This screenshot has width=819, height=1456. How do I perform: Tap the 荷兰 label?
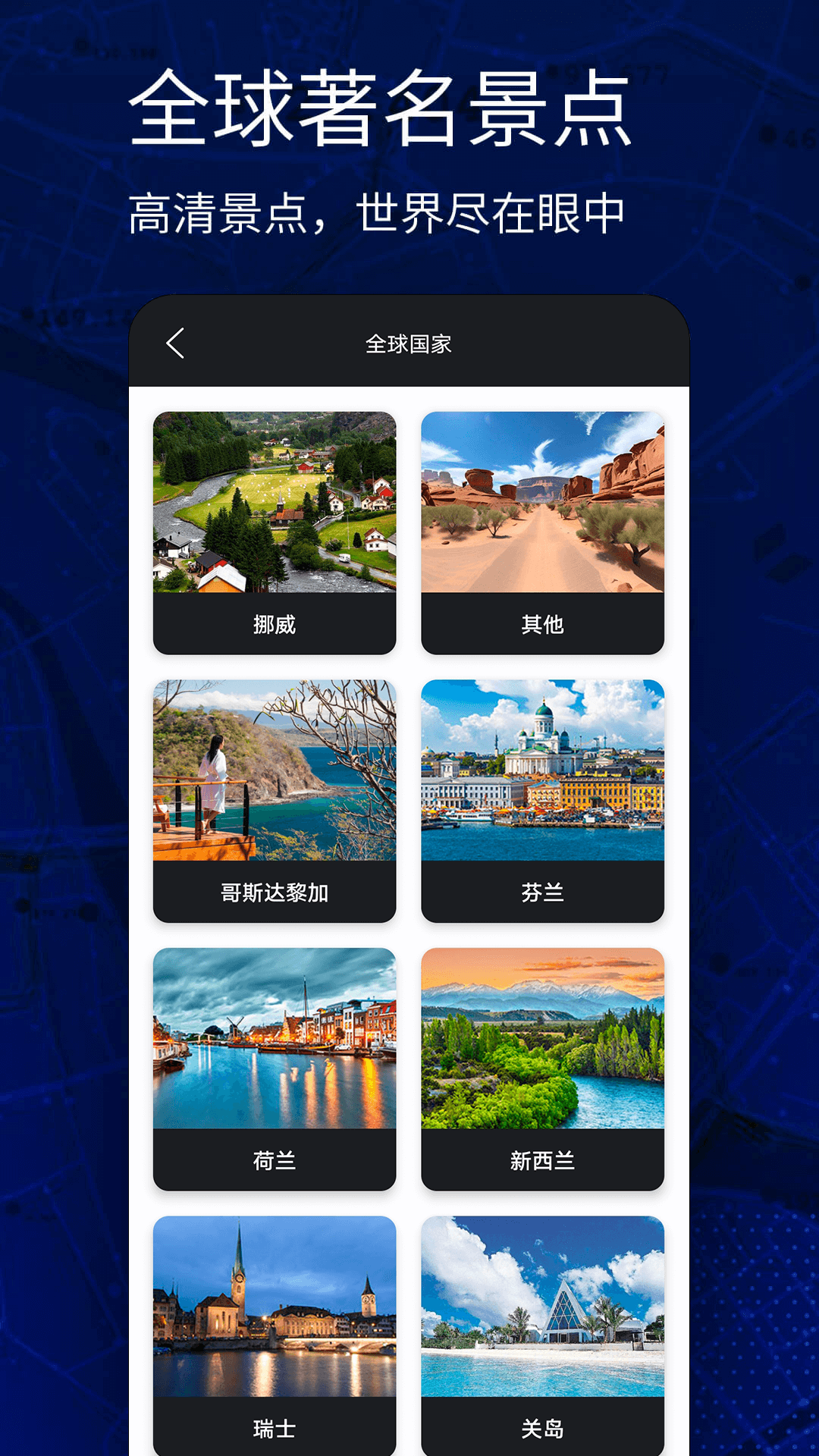275,1159
